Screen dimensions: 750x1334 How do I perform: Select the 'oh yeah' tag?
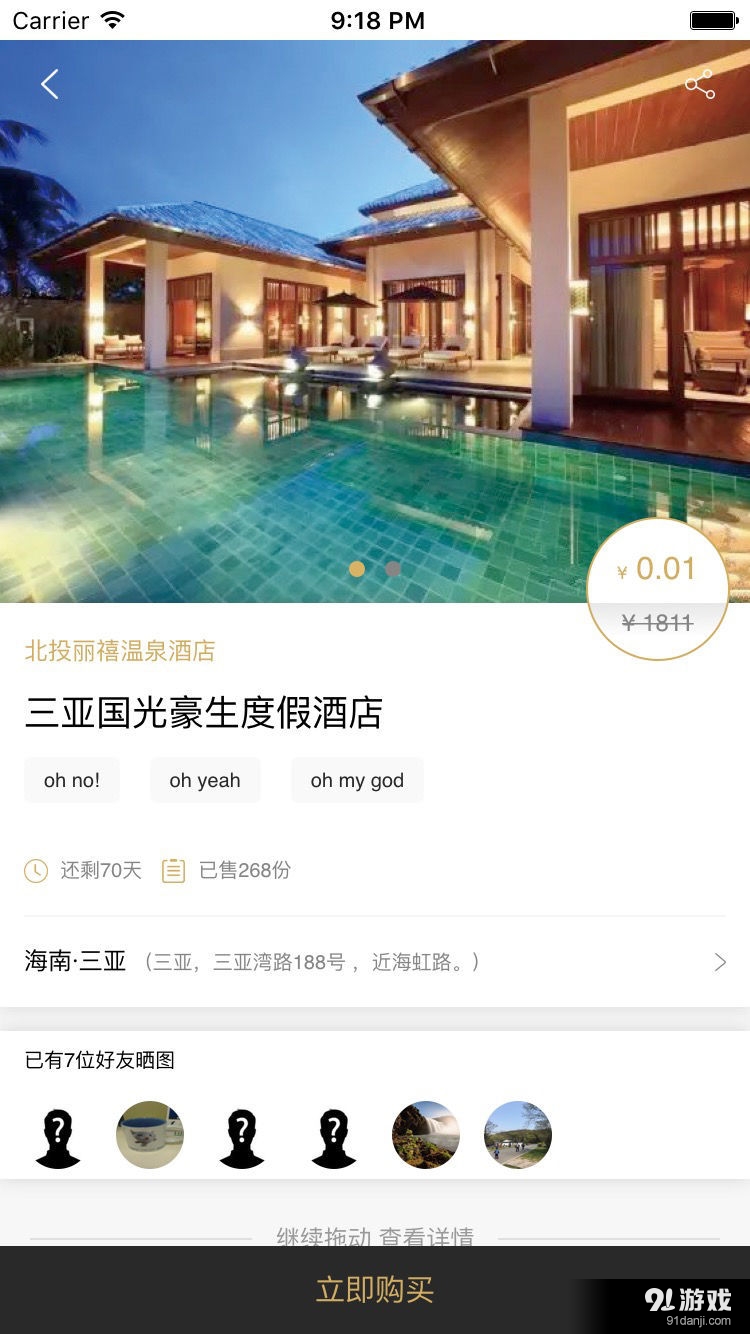tap(204, 779)
